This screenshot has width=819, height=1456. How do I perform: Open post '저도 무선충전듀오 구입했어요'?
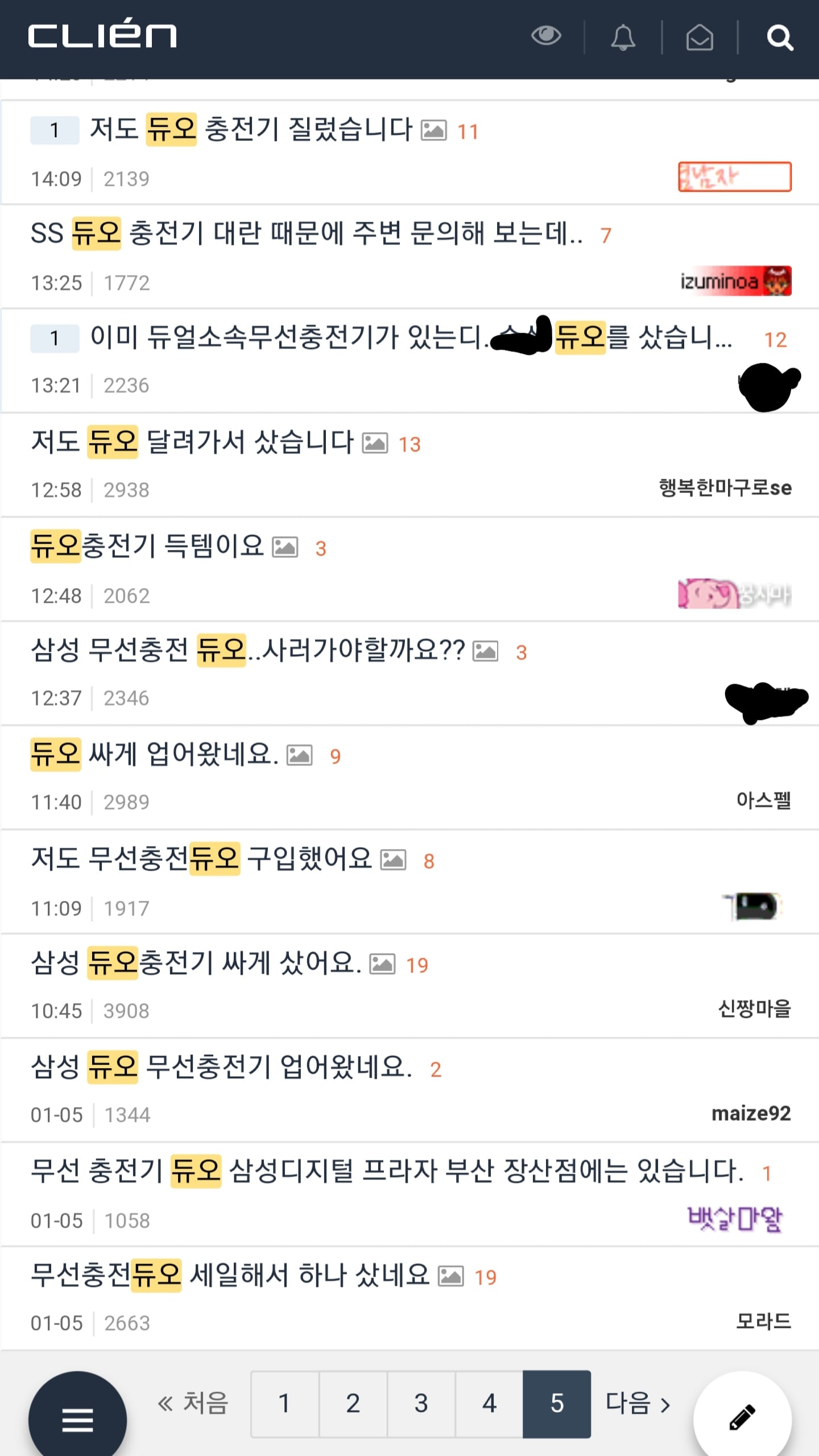click(x=201, y=859)
